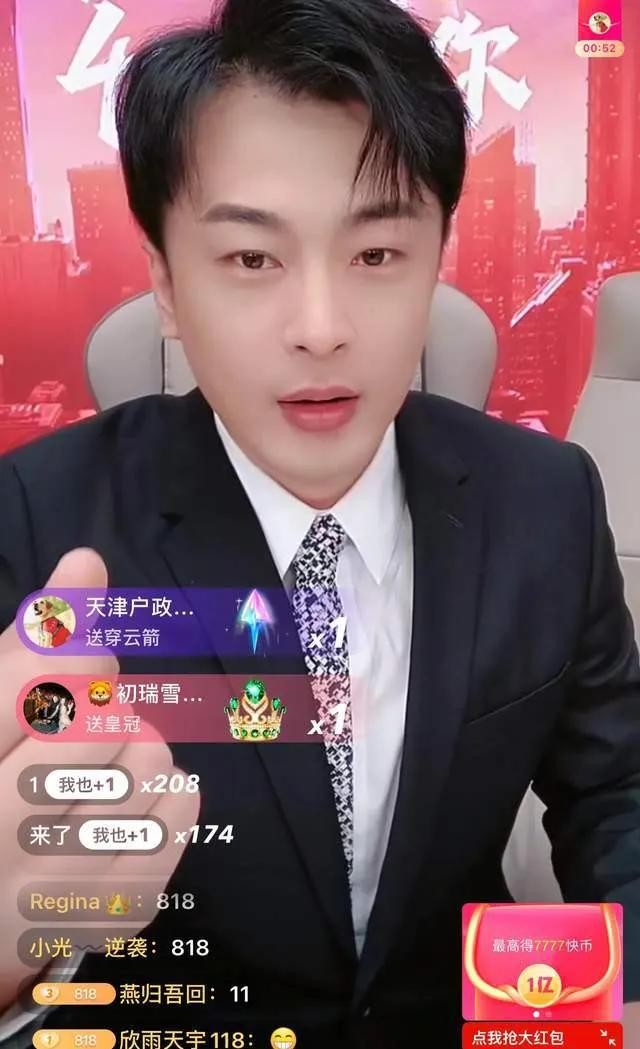This screenshot has width=640, height=1049.
Task: Collapse the red packet banner with arrows icon
Action: [608, 1036]
